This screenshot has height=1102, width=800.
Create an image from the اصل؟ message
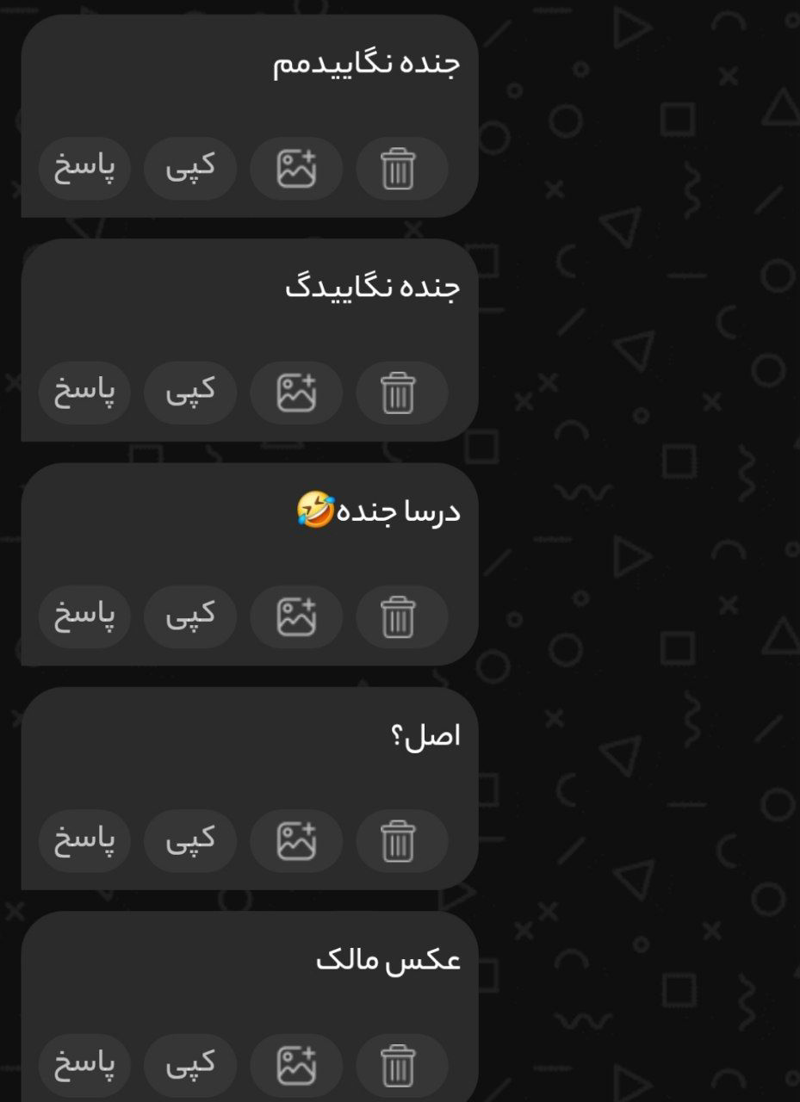coord(296,840)
